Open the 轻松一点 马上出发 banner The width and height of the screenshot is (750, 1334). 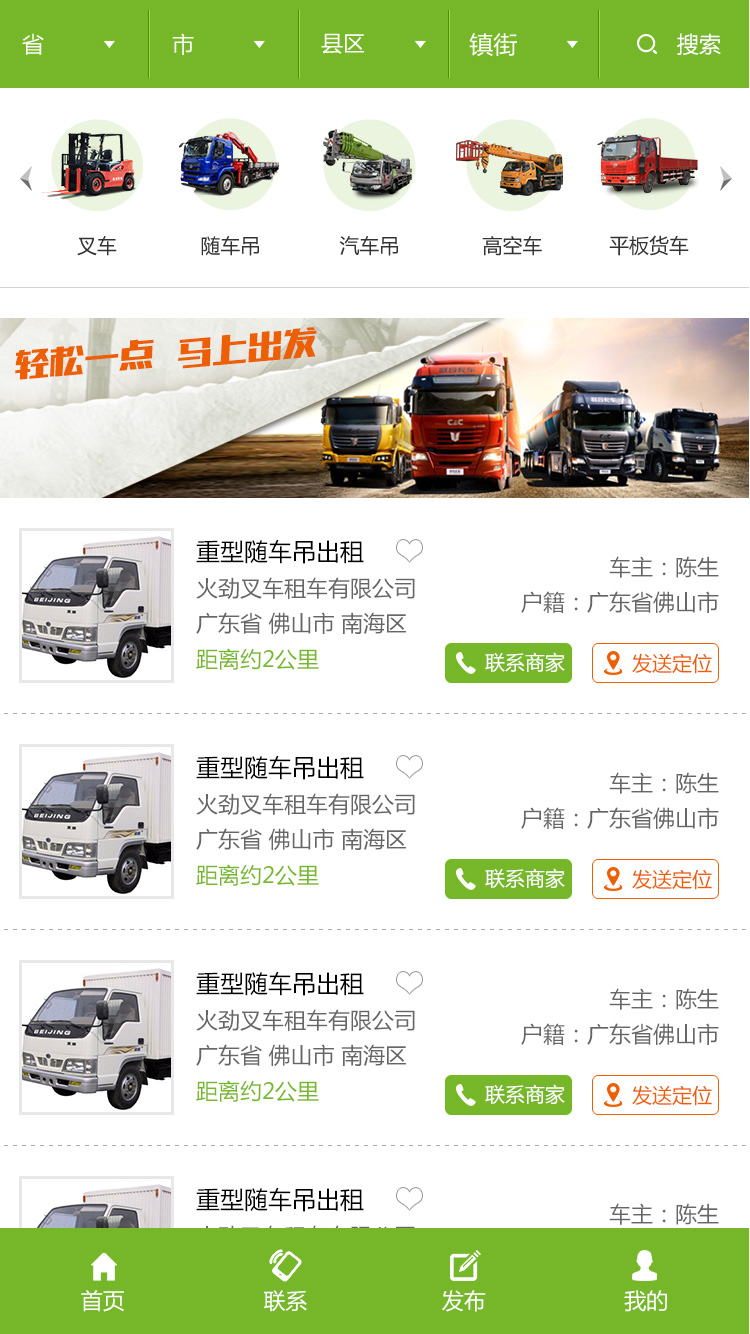tap(375, 407)
